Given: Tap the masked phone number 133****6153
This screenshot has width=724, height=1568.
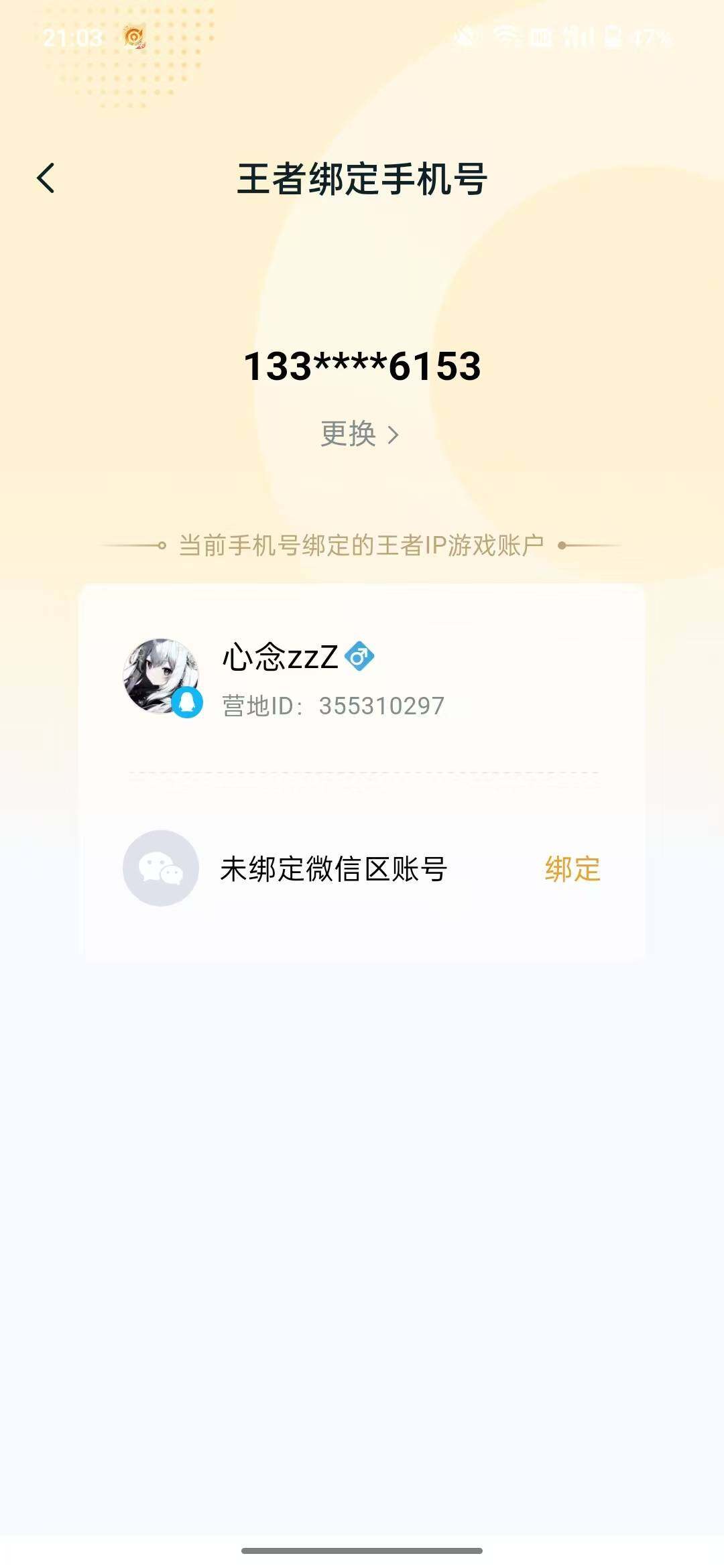Looking at the screenshot, I should point(362,366).
